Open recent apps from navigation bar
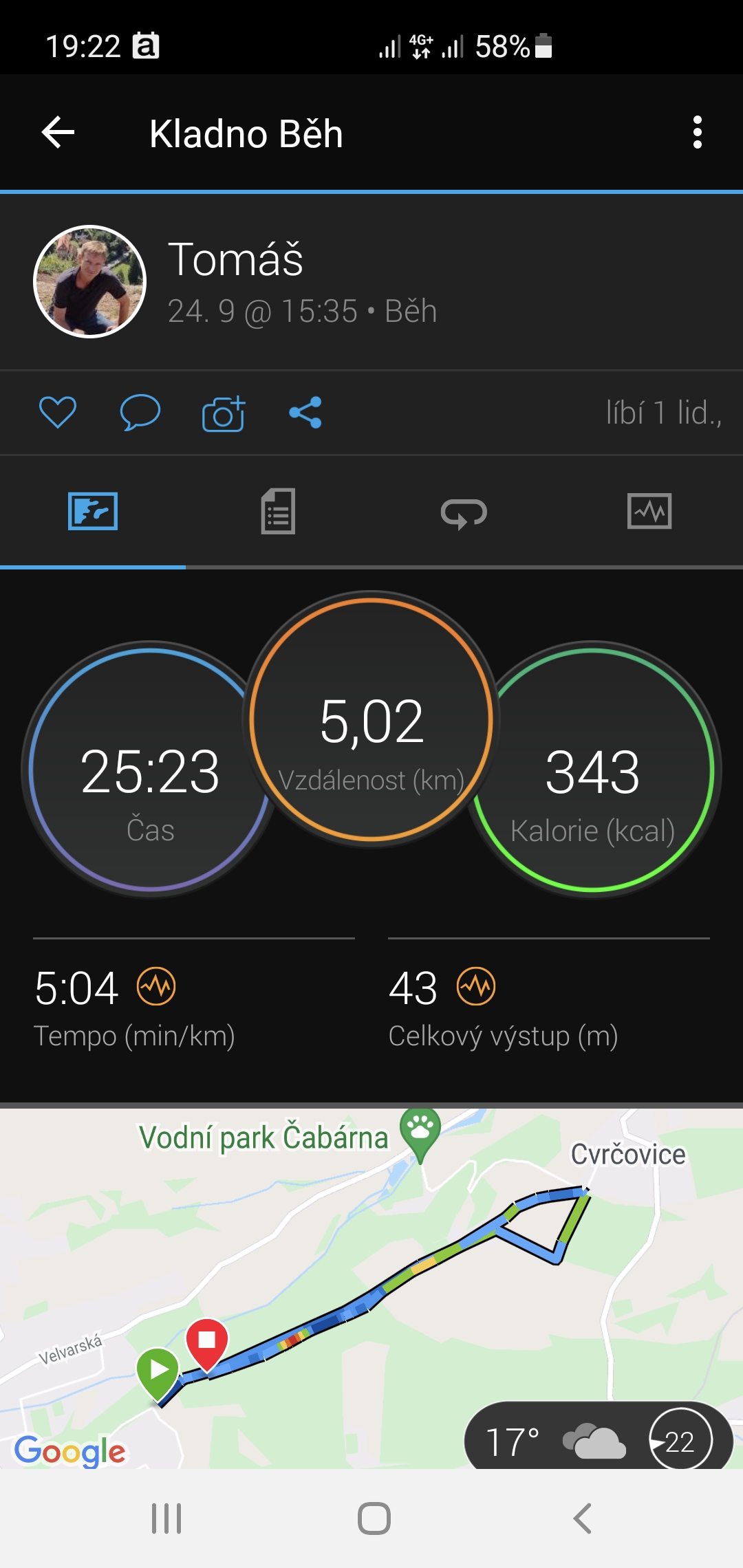Viewport: 743px width, 1568px height. (166, 1518)
